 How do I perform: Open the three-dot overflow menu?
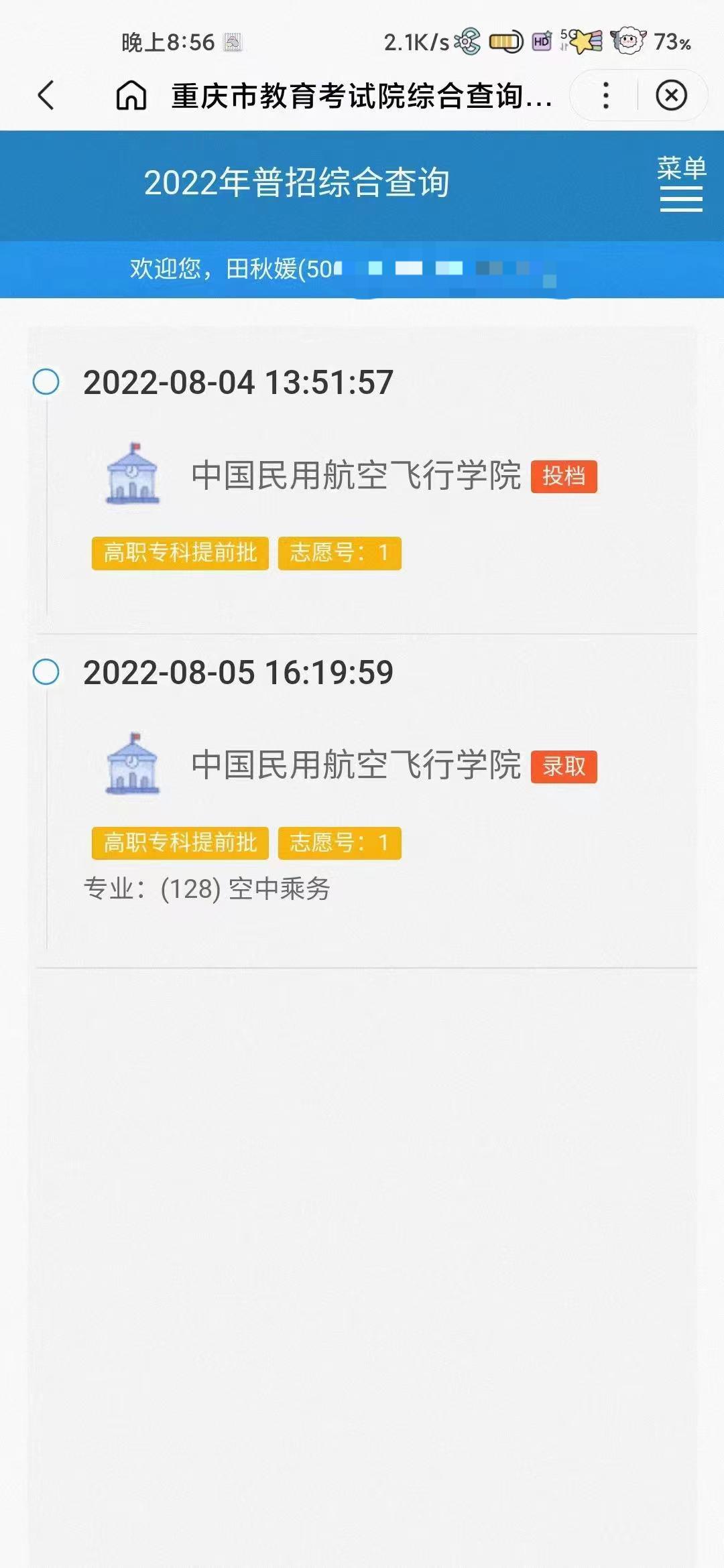[606, 95]
